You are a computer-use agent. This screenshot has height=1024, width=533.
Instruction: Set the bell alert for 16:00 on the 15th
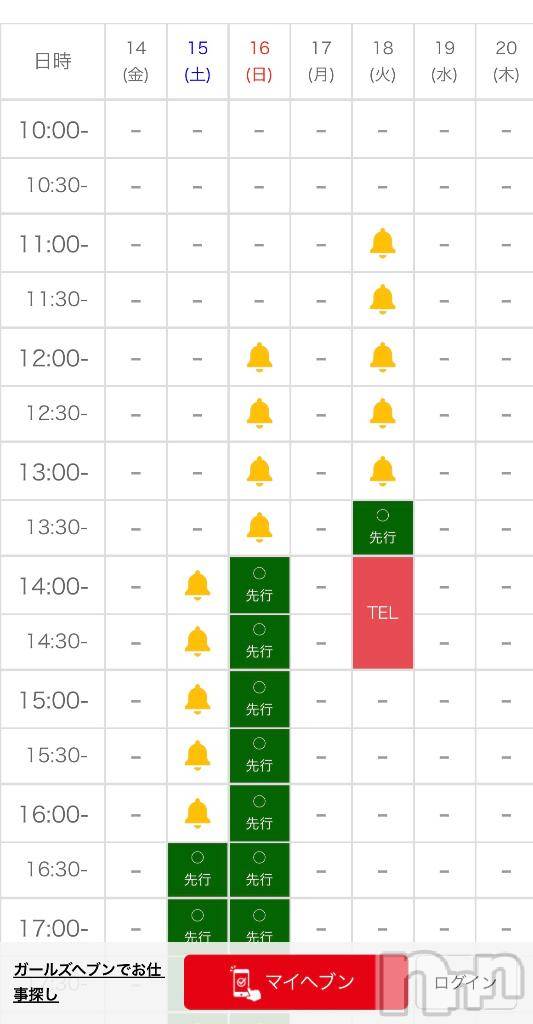pyautogui.click(x=197, y=813)
